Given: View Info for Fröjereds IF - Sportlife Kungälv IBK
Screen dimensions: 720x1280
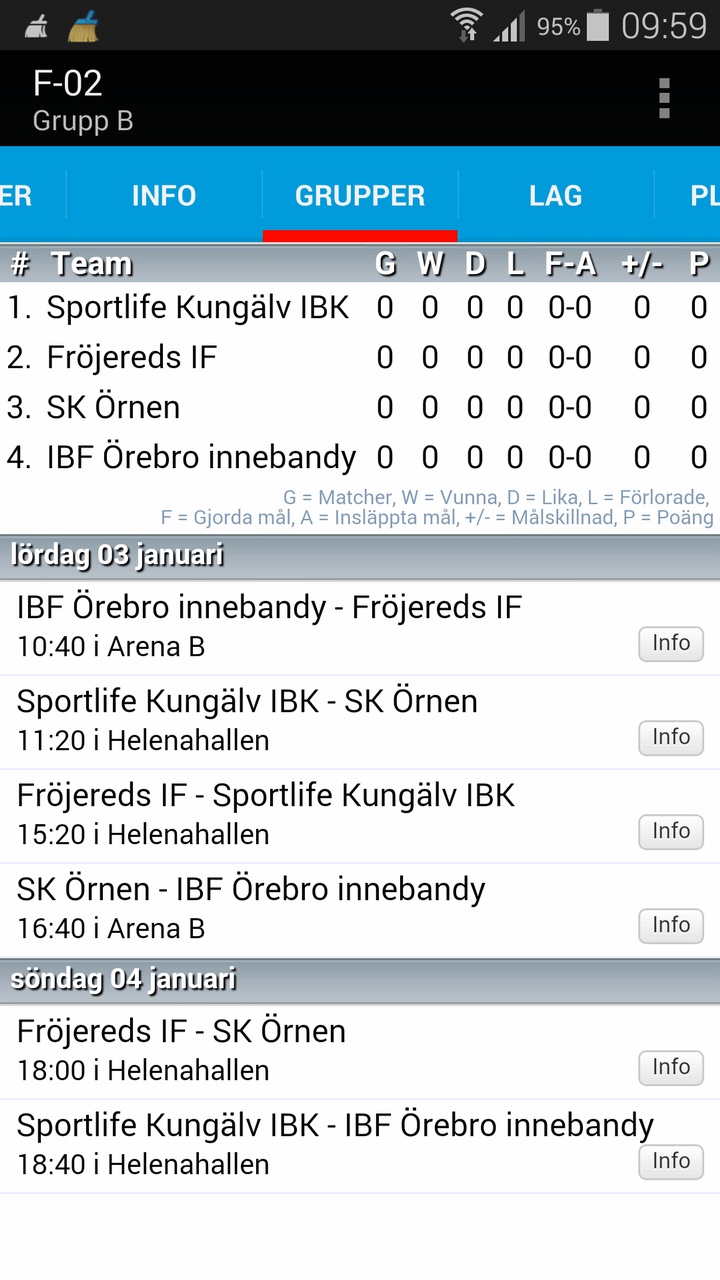Looking at the screenshot, I should pyautogui.click(x=671, y=832).
